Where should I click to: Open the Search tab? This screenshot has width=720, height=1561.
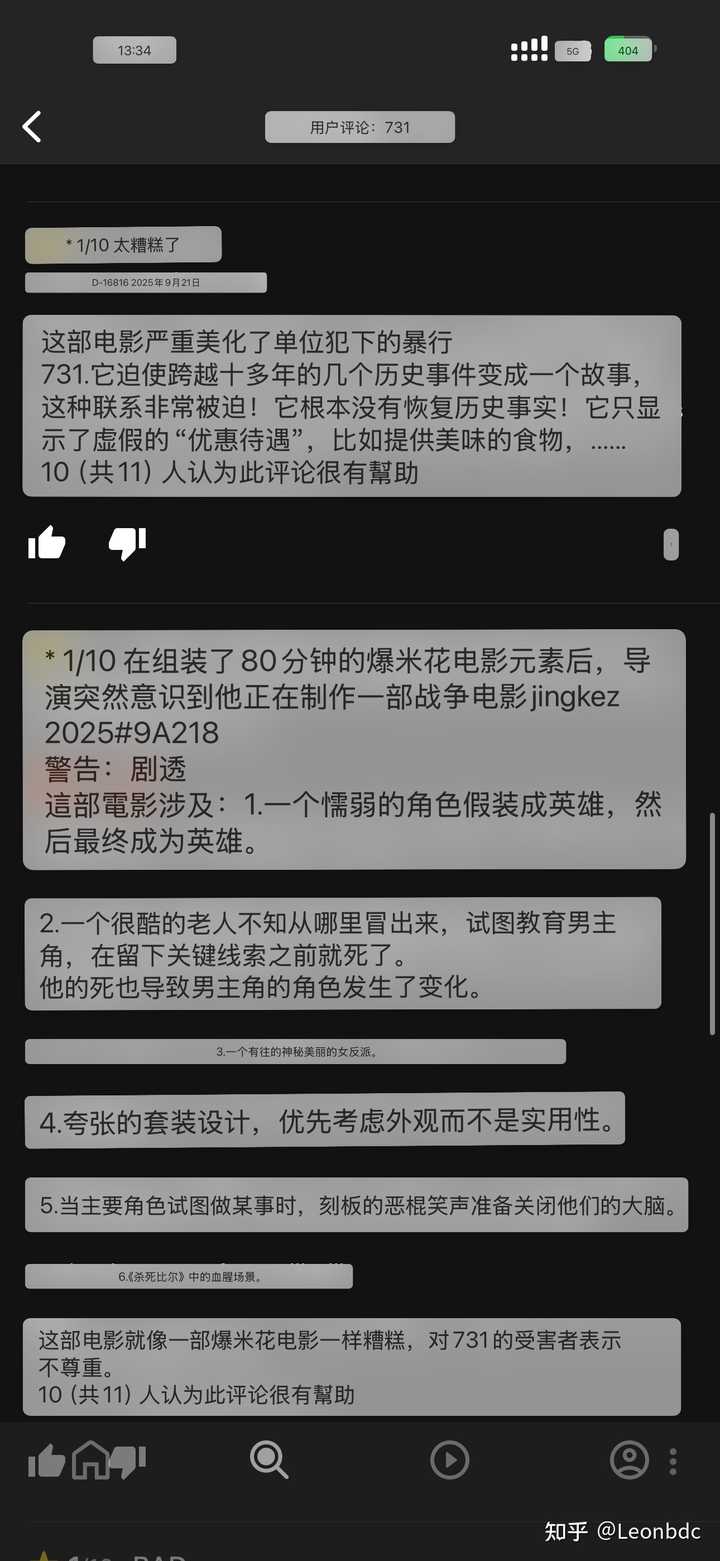tap(269, 1460)
